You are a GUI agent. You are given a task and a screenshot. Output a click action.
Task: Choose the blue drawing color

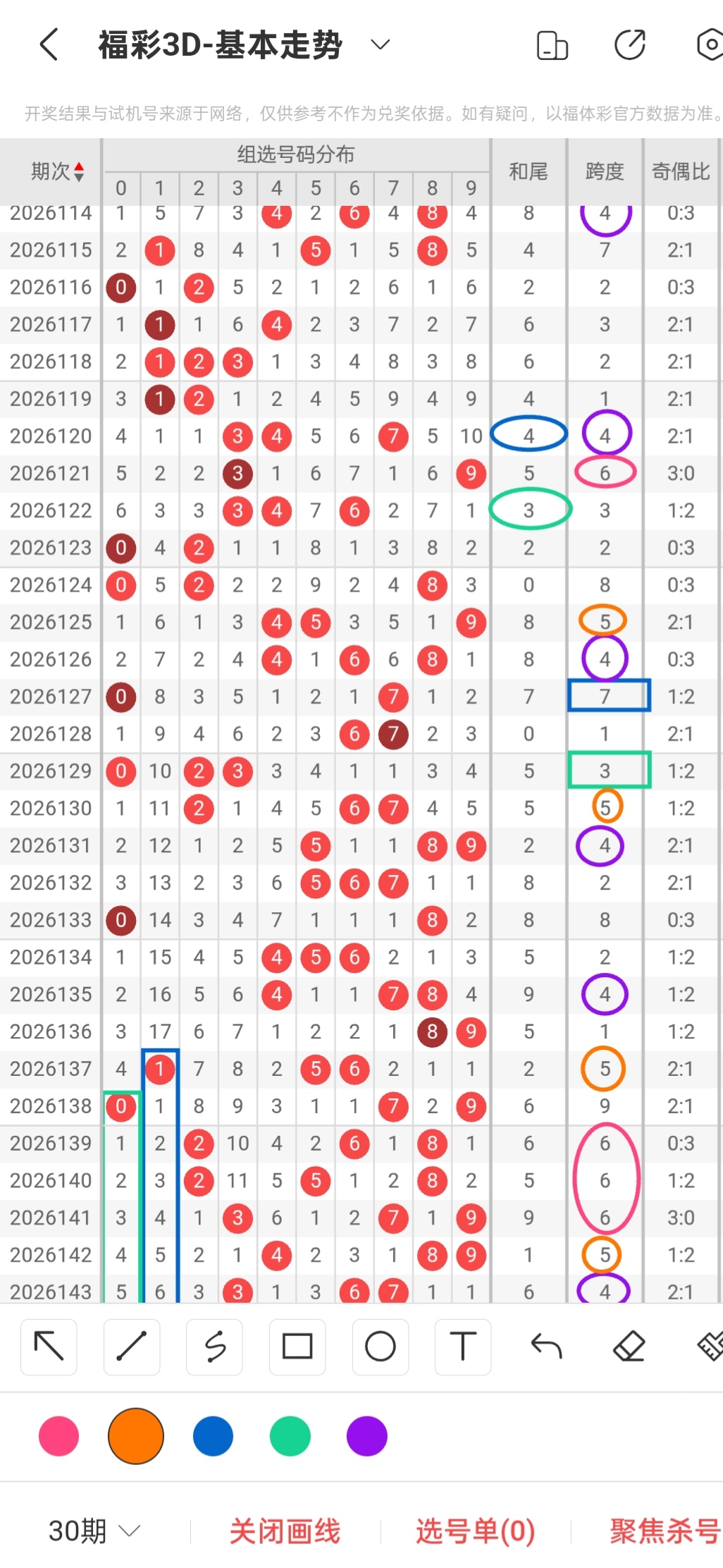213,1436
